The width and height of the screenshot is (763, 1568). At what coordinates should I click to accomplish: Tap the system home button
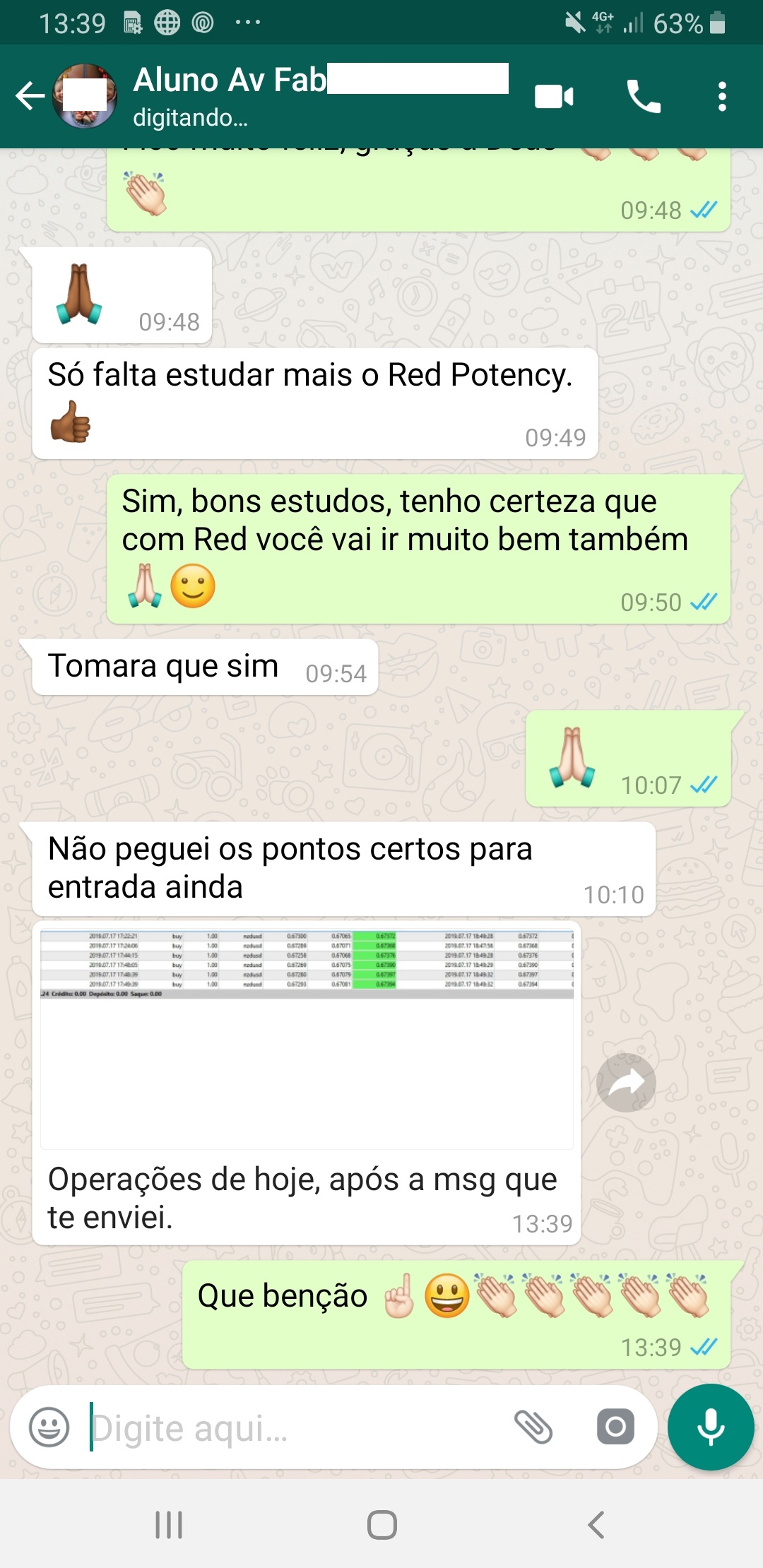click(381, 1524)
